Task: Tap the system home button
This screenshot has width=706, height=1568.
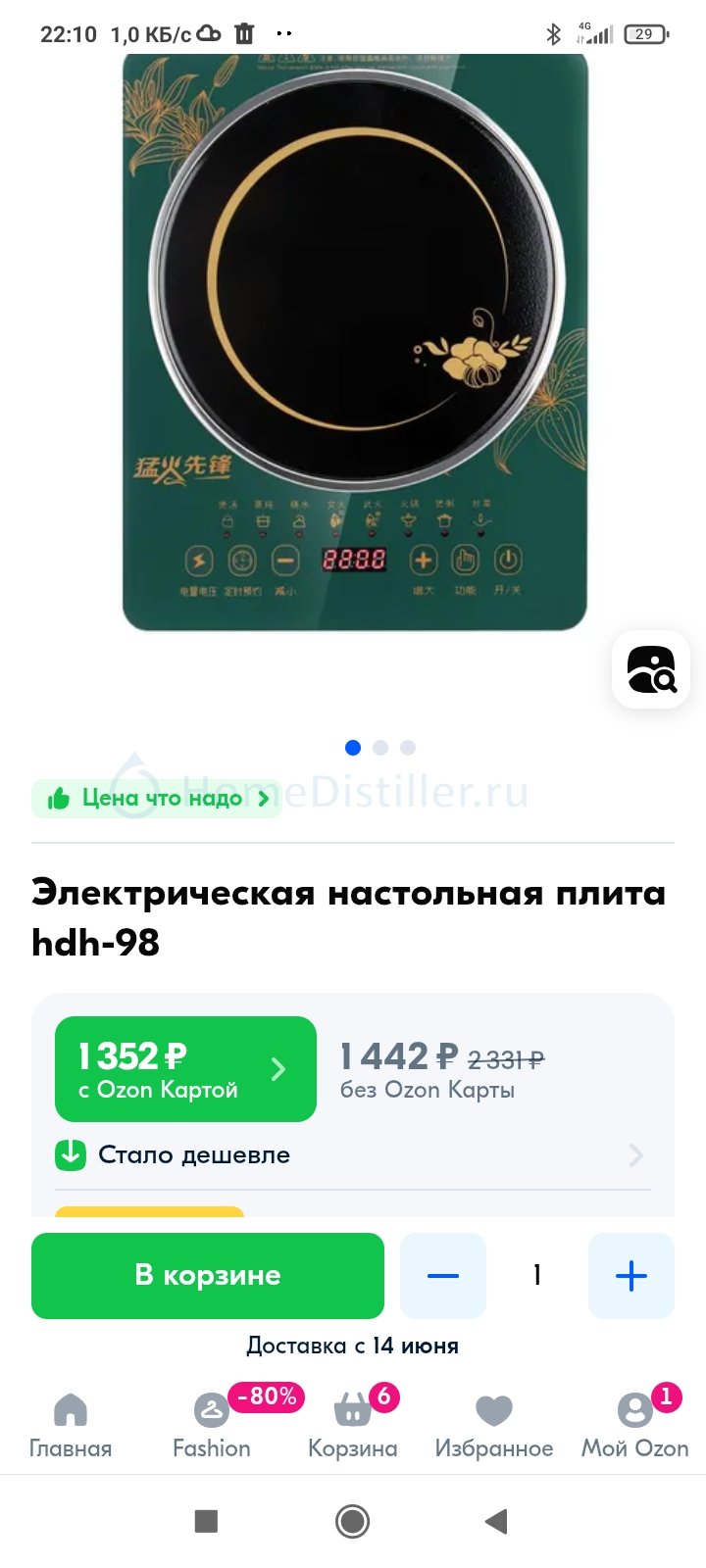Action: (x=353, y=1521)
